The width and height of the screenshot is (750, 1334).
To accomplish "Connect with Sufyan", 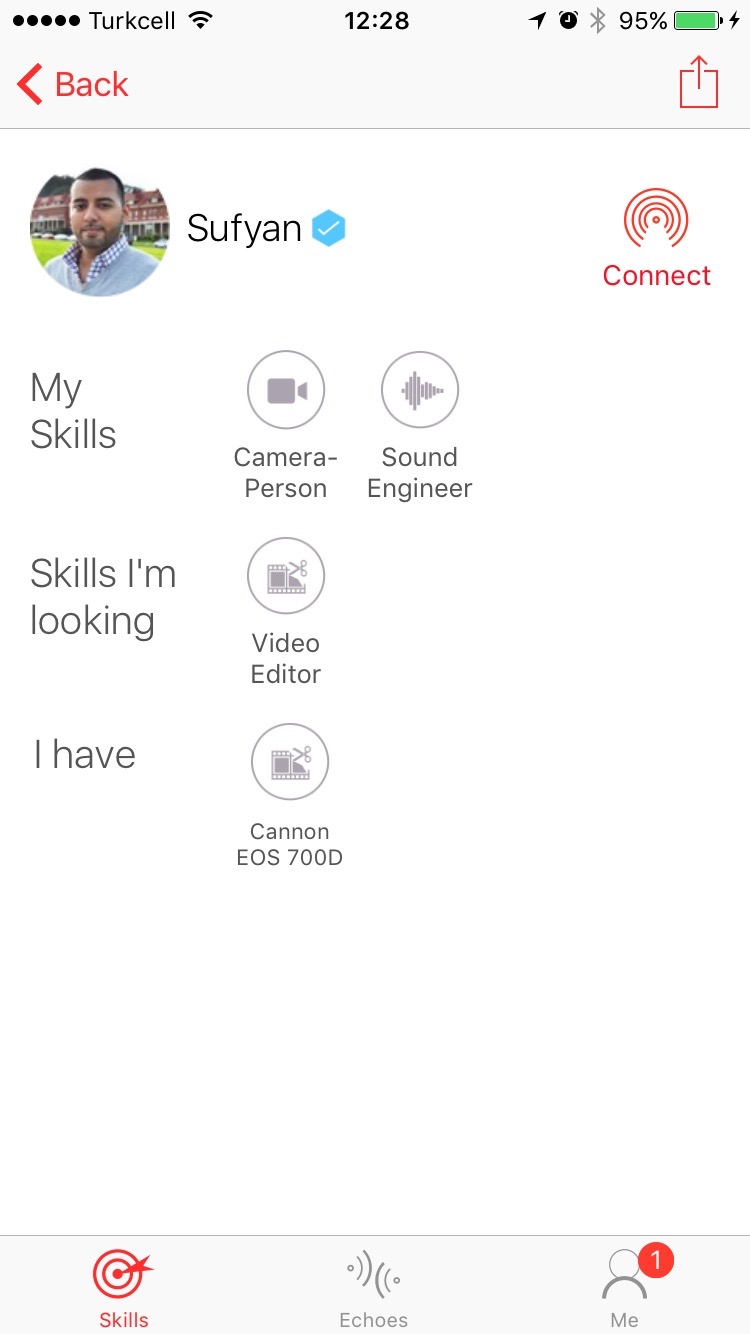I will pos(656,237).
